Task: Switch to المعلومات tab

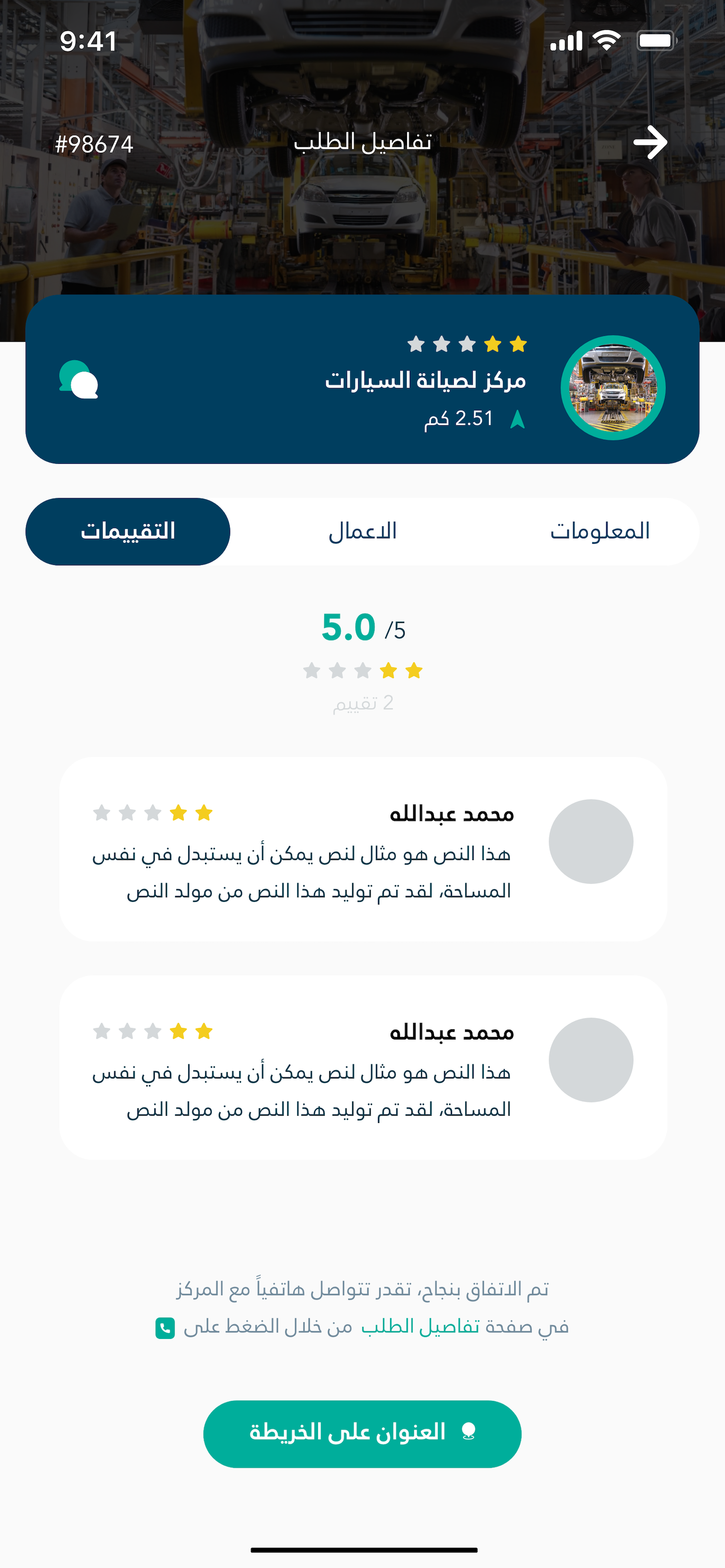Action: 600,532
